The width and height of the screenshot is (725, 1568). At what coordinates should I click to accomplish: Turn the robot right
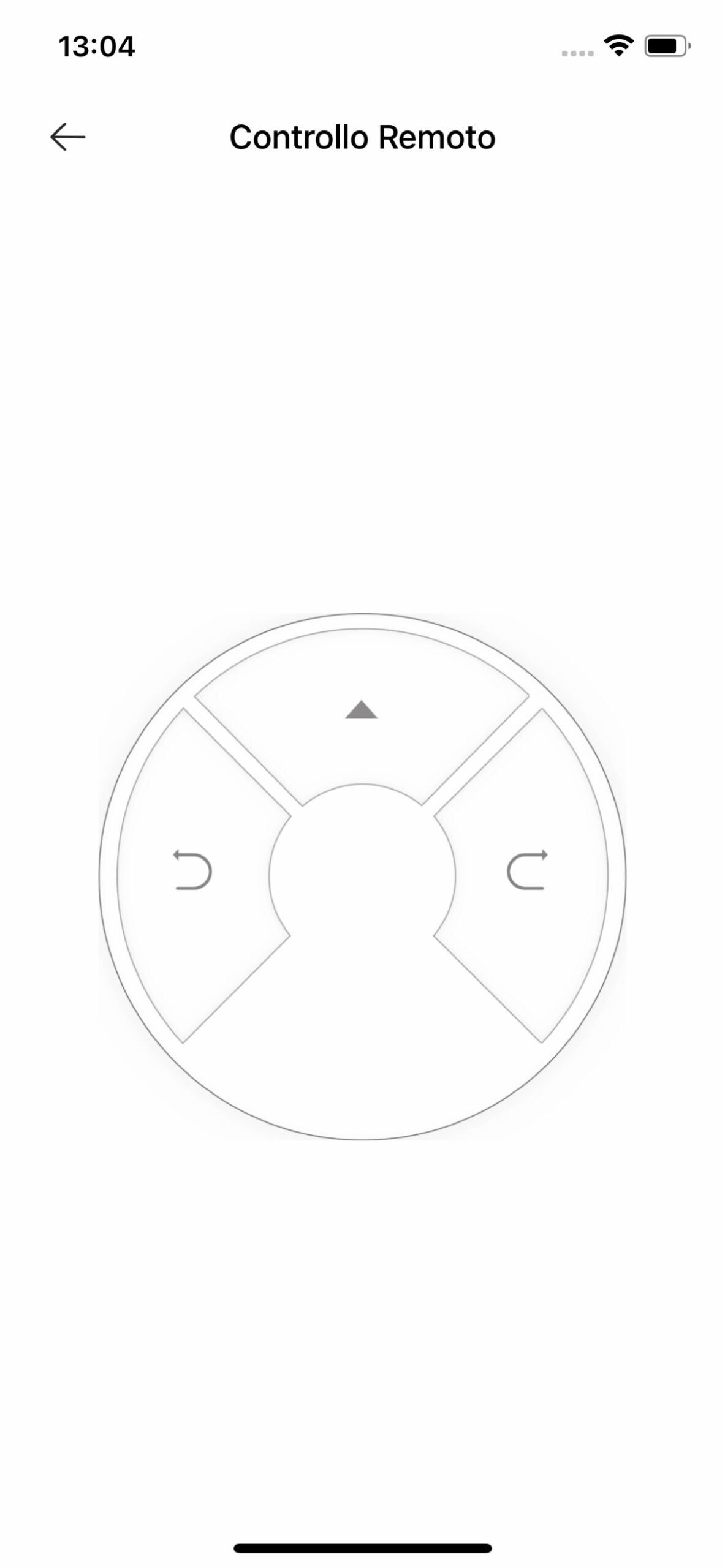528,870
